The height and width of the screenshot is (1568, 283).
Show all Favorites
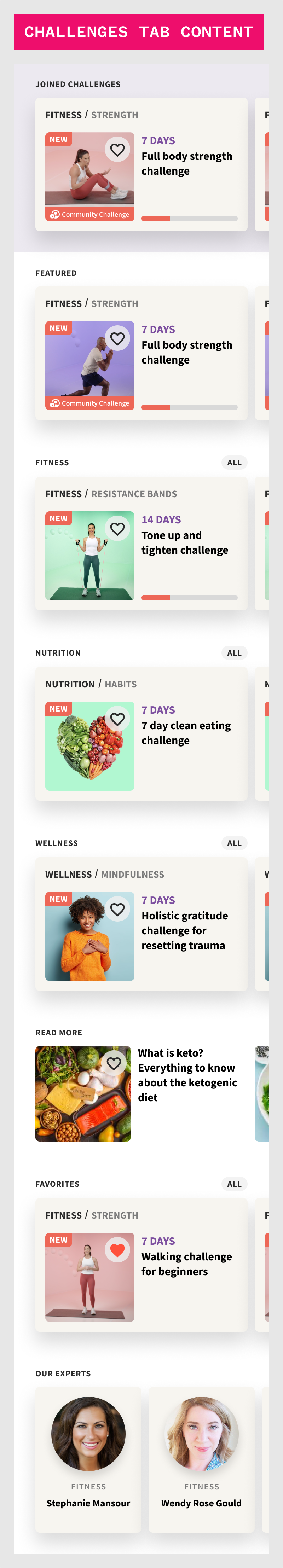pos(234,1184)
